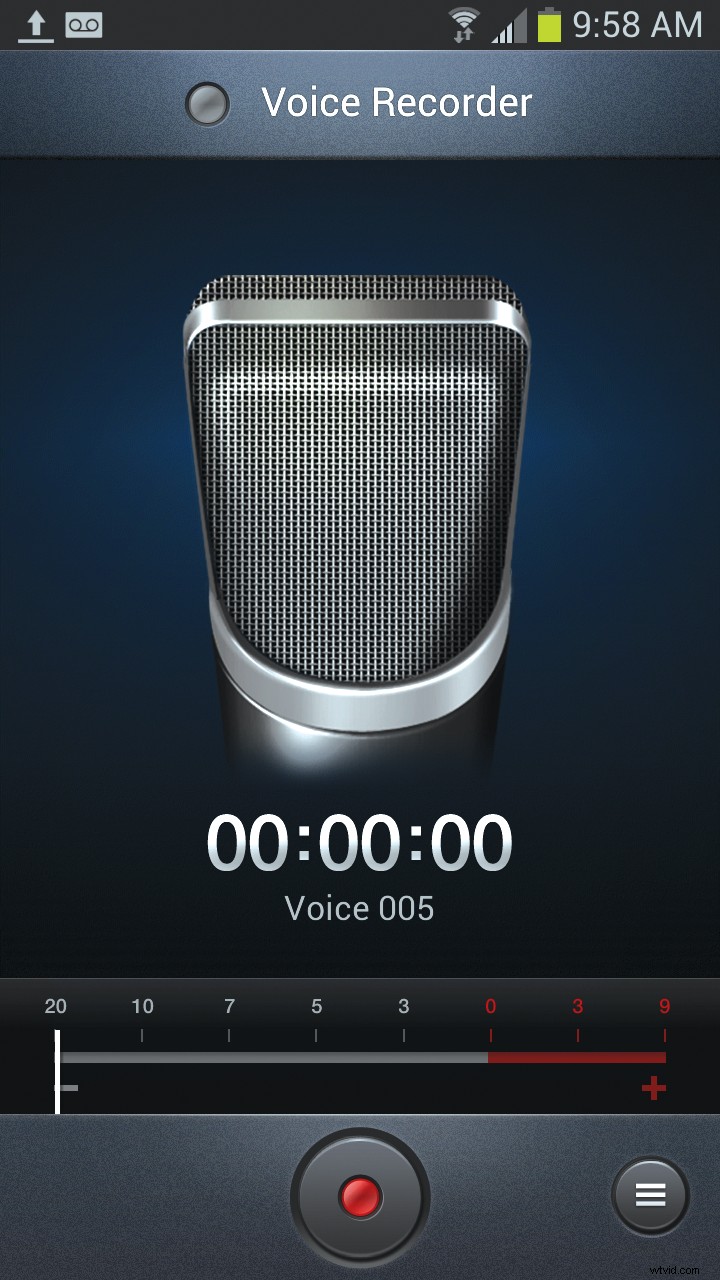
Task: Tap the 10 mark on the recording scale
Action: (x=143, y=1006)
